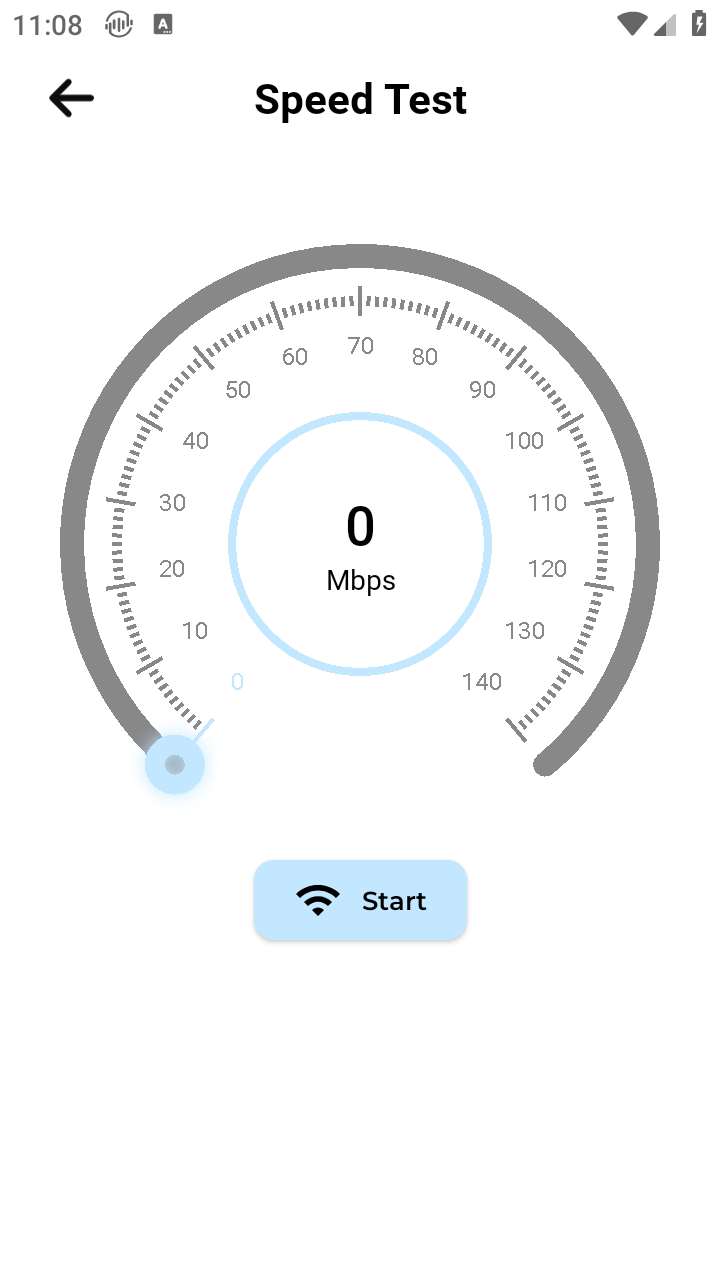Viewport: 720px width, 1280px height.
Task: Start the Wi-Fi speed test
Action: [x=360, y=900]
